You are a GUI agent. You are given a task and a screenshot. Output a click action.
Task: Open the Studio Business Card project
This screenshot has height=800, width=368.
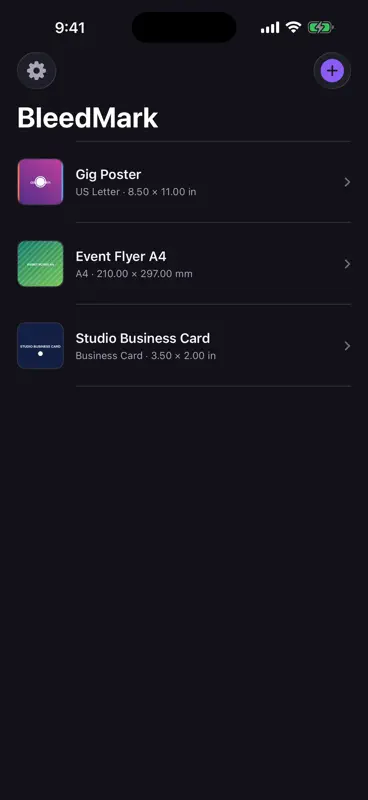pyautogui.click(x=184, y=345)
